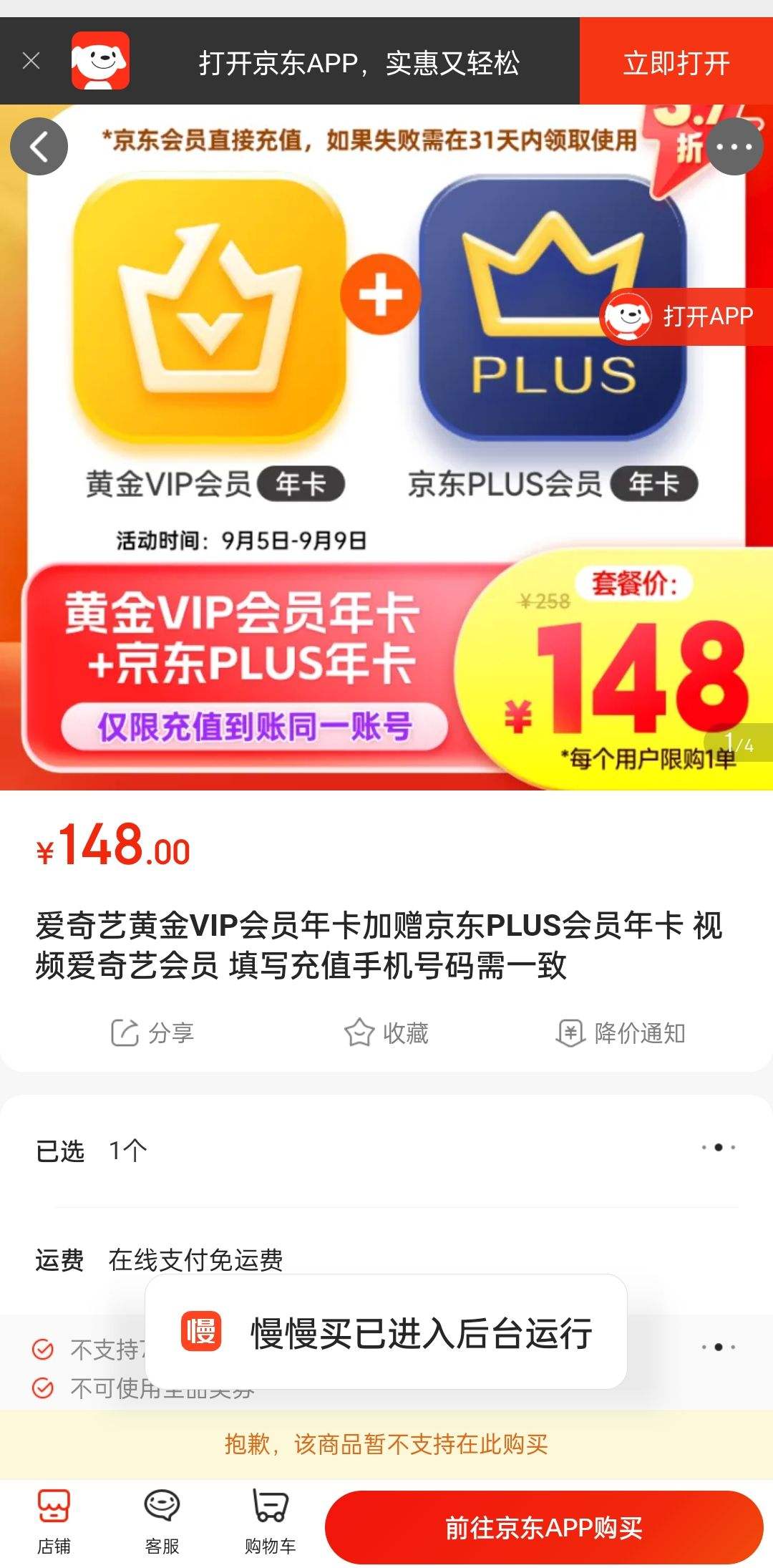Open the product banner image

pyautogui.click(x=386, y=444)
